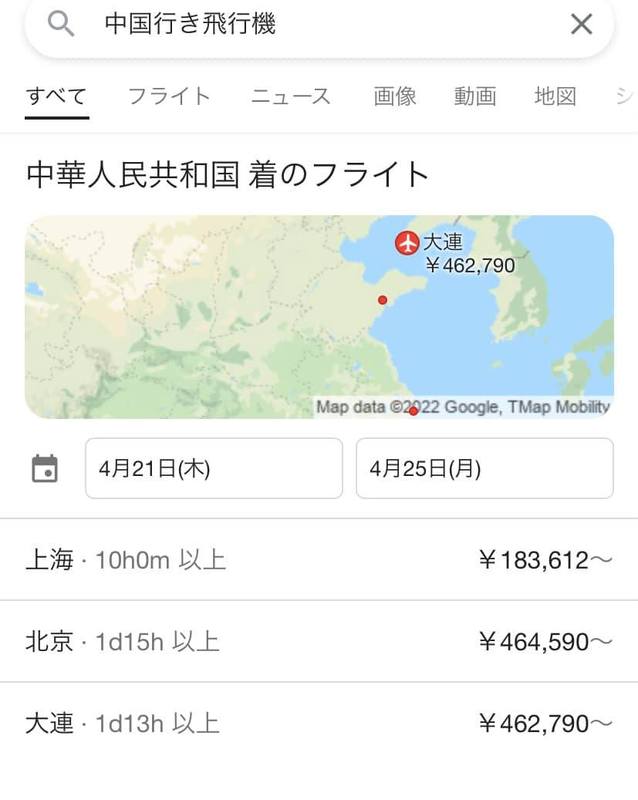Go to the 動画 tab
The height and width of the screenshot is (800, 638).
(x=475, y=96)
